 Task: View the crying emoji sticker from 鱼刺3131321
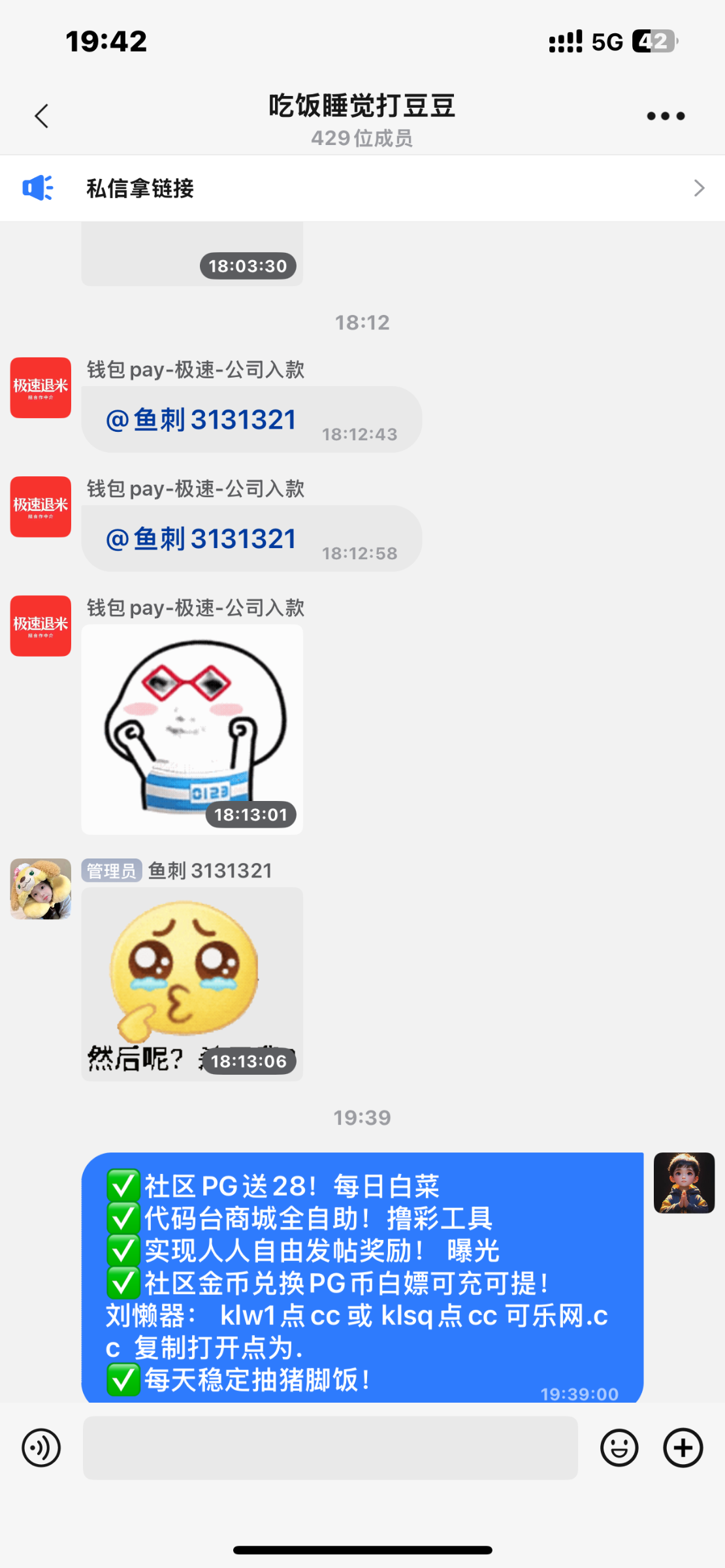click(x=192, y=983)
